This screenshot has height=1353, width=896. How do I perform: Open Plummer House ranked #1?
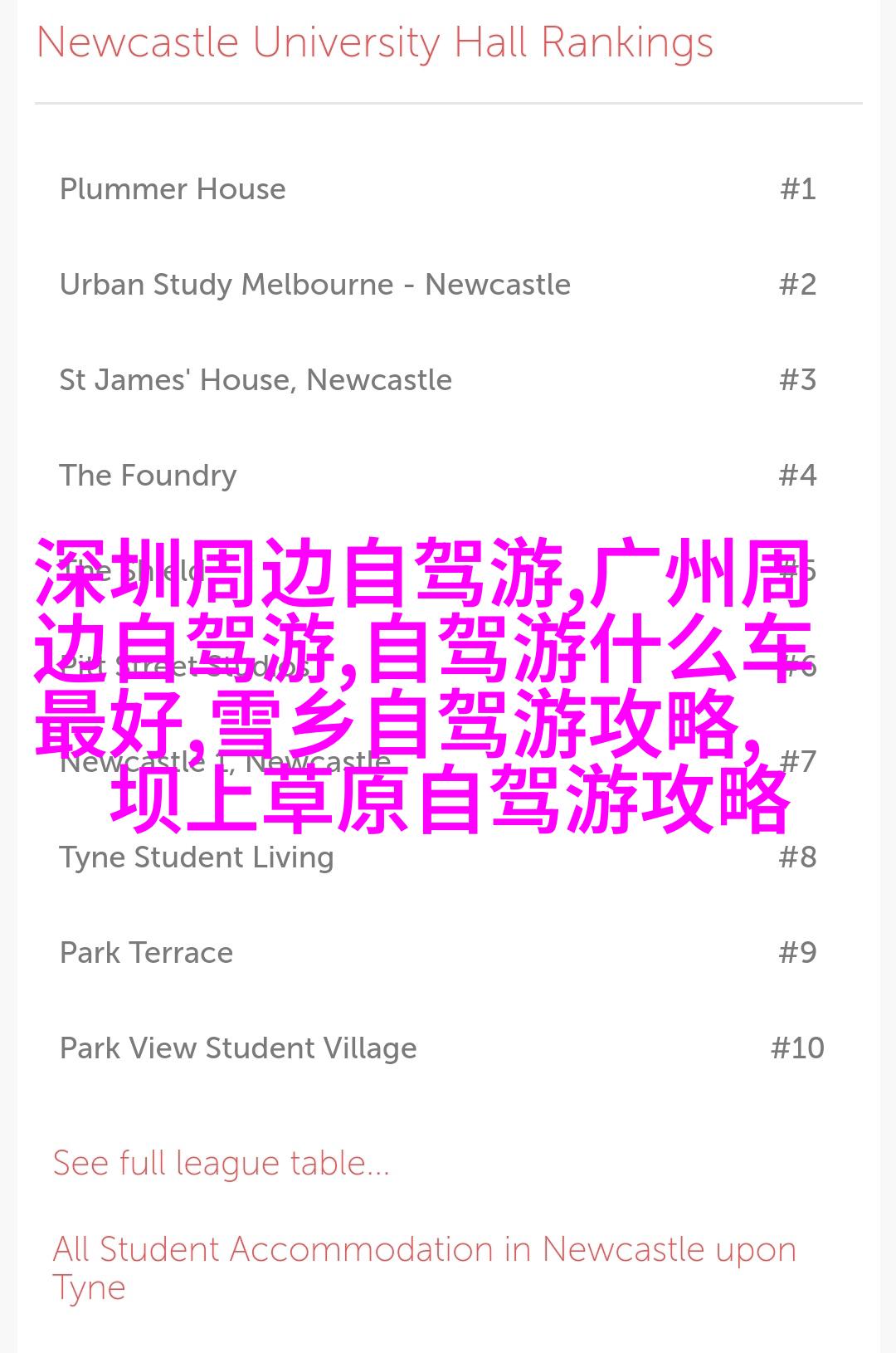[x=173, y=189]
